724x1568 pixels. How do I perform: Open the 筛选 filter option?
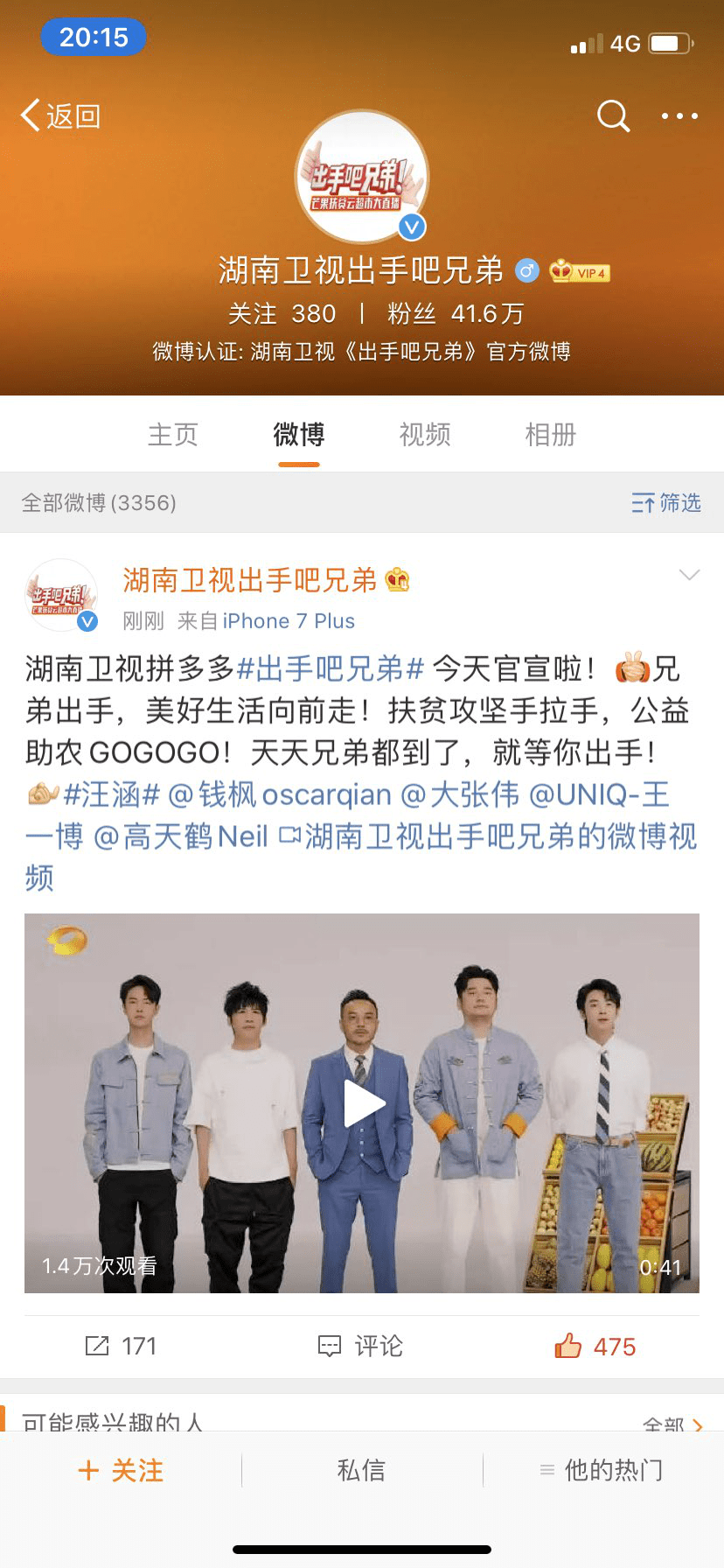tap(666, 502)
